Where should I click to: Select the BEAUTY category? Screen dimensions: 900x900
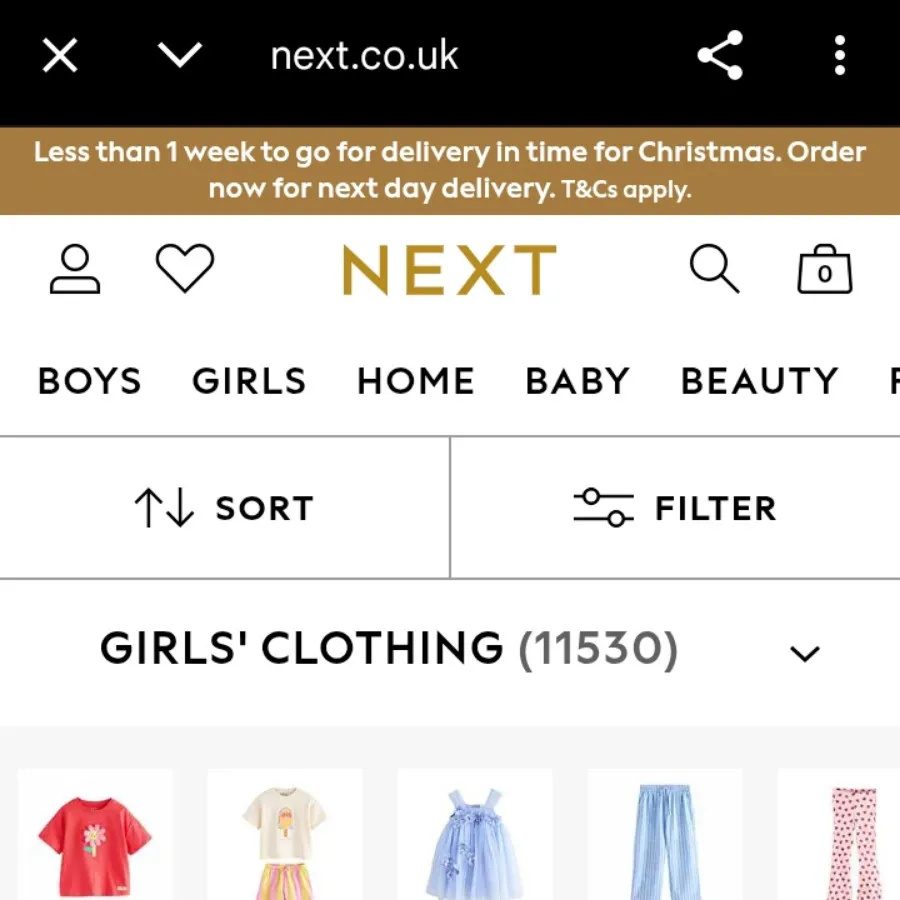[x=759, y=381]
